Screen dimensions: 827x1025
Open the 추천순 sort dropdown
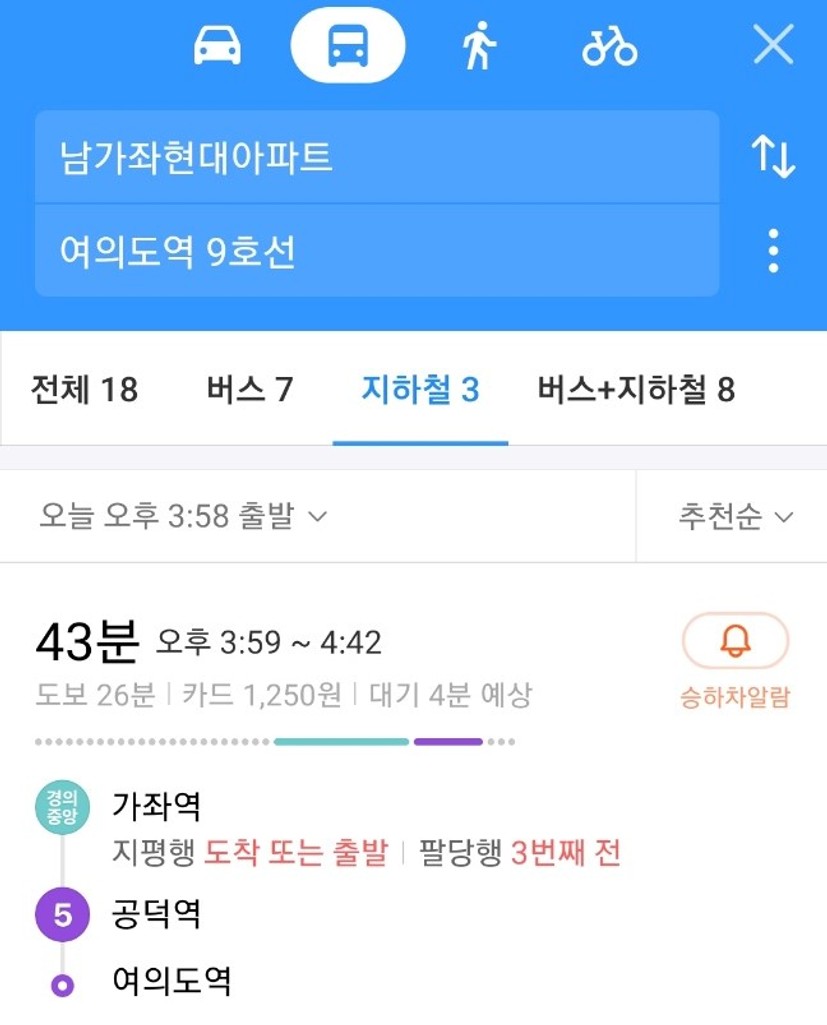735,516
